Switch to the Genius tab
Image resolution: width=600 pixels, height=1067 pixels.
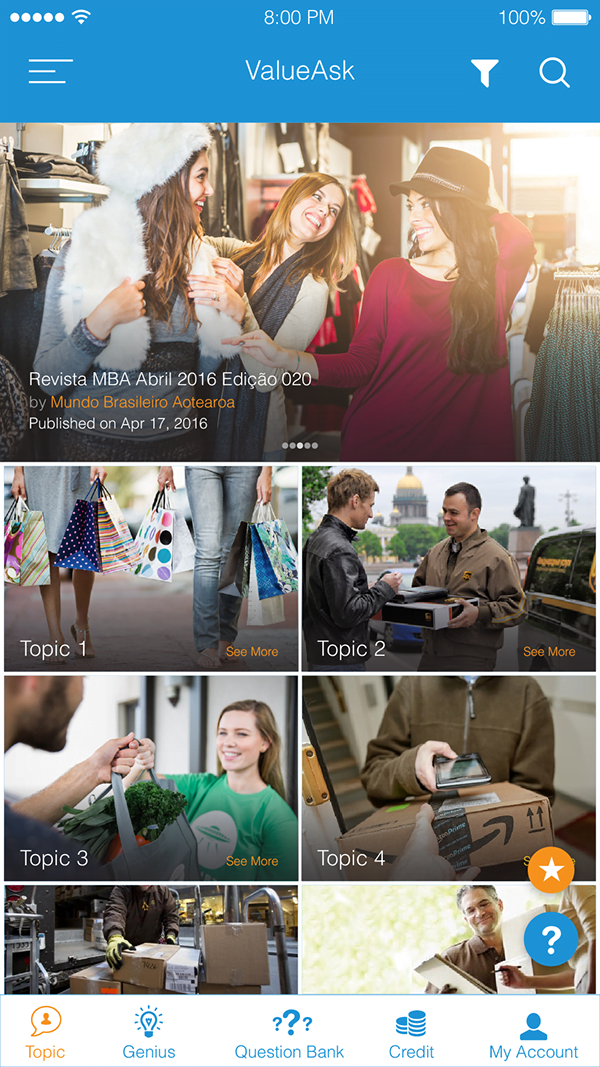coord(149,1033)
